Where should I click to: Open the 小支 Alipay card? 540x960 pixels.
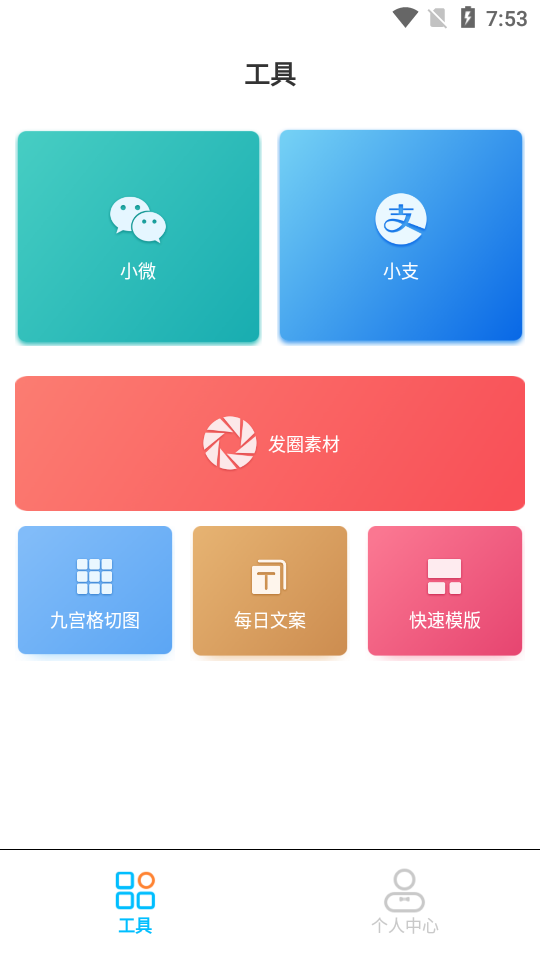click(x=401, y=235)
